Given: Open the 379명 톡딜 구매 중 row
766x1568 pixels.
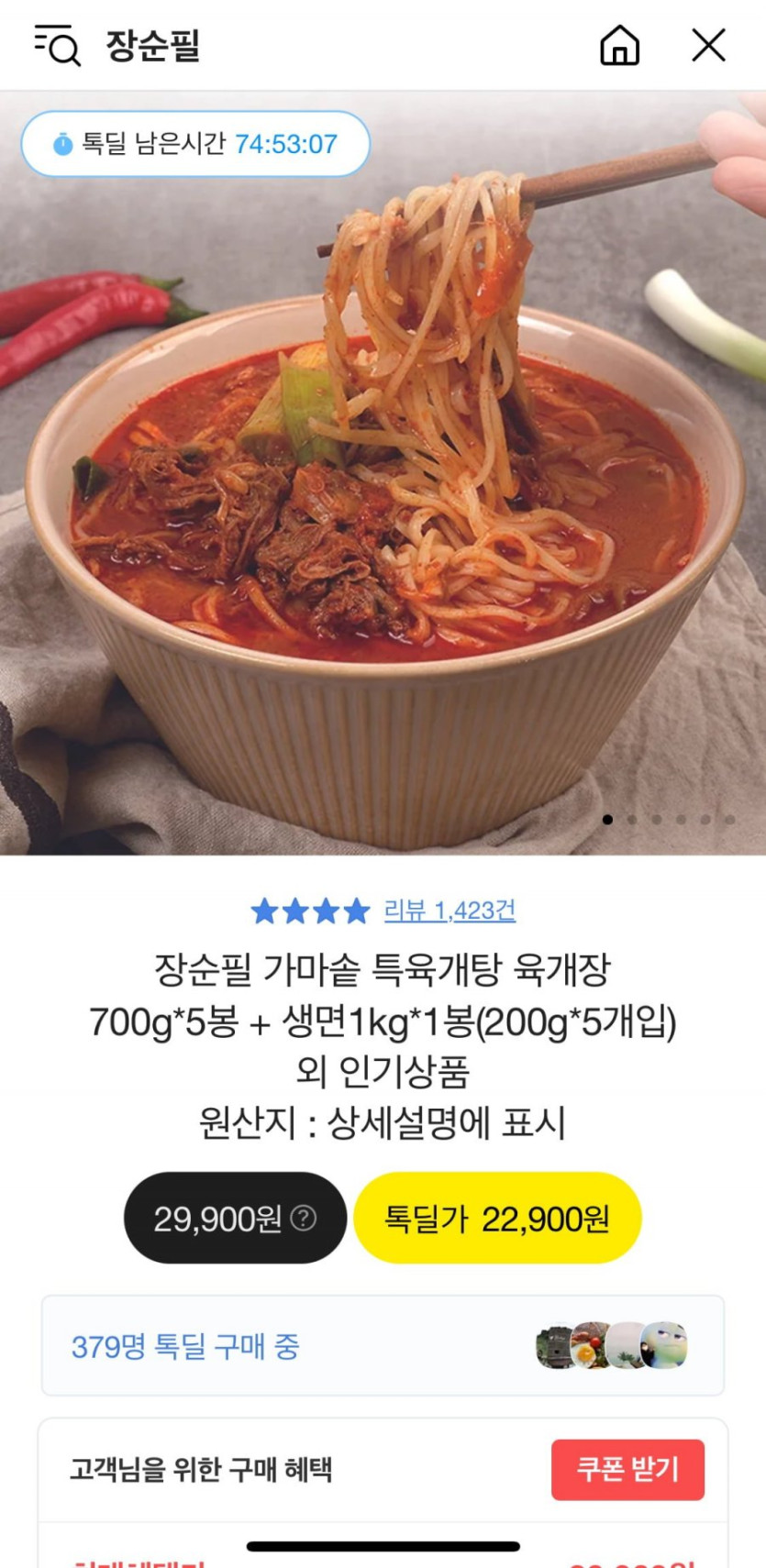Looking at the screenshot, I should 383,1346.
